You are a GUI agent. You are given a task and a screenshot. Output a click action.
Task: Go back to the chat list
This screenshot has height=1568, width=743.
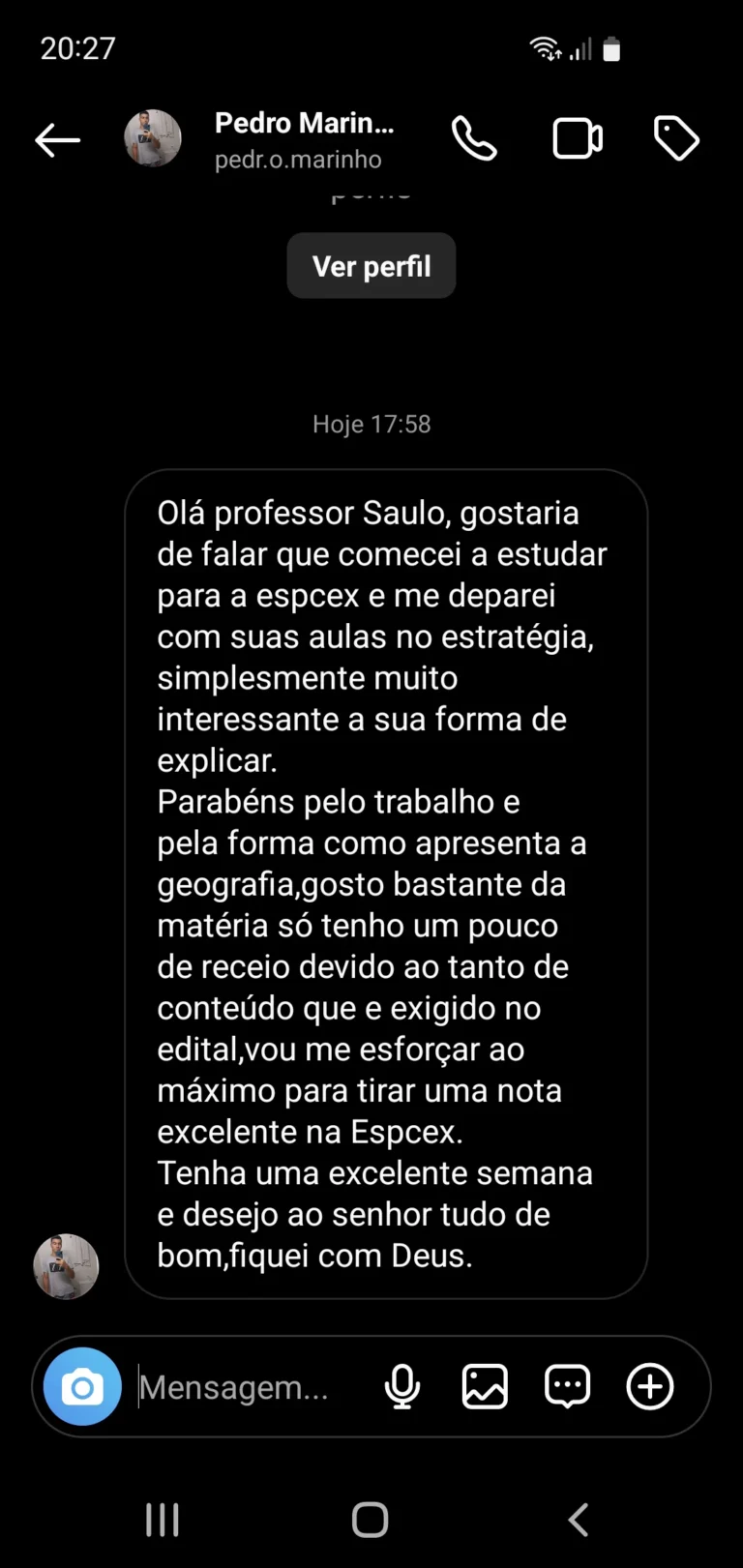coord(57,138)
